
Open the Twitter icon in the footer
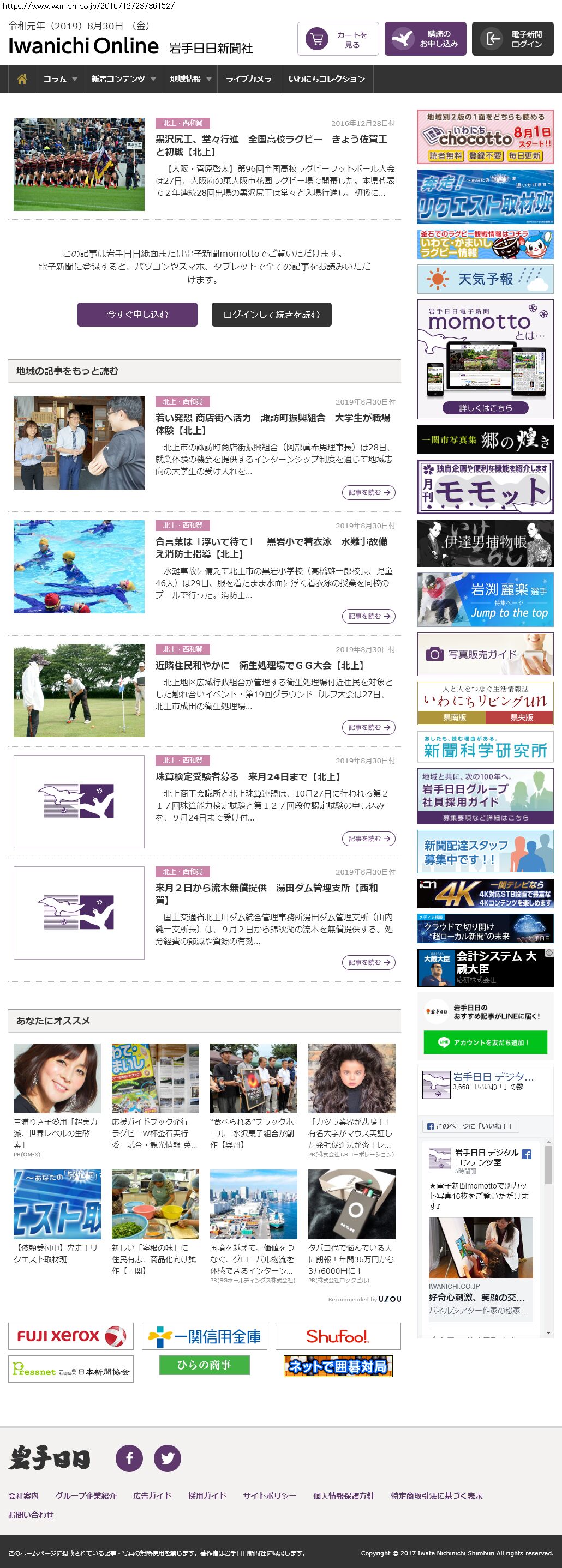click(168, 1458)
